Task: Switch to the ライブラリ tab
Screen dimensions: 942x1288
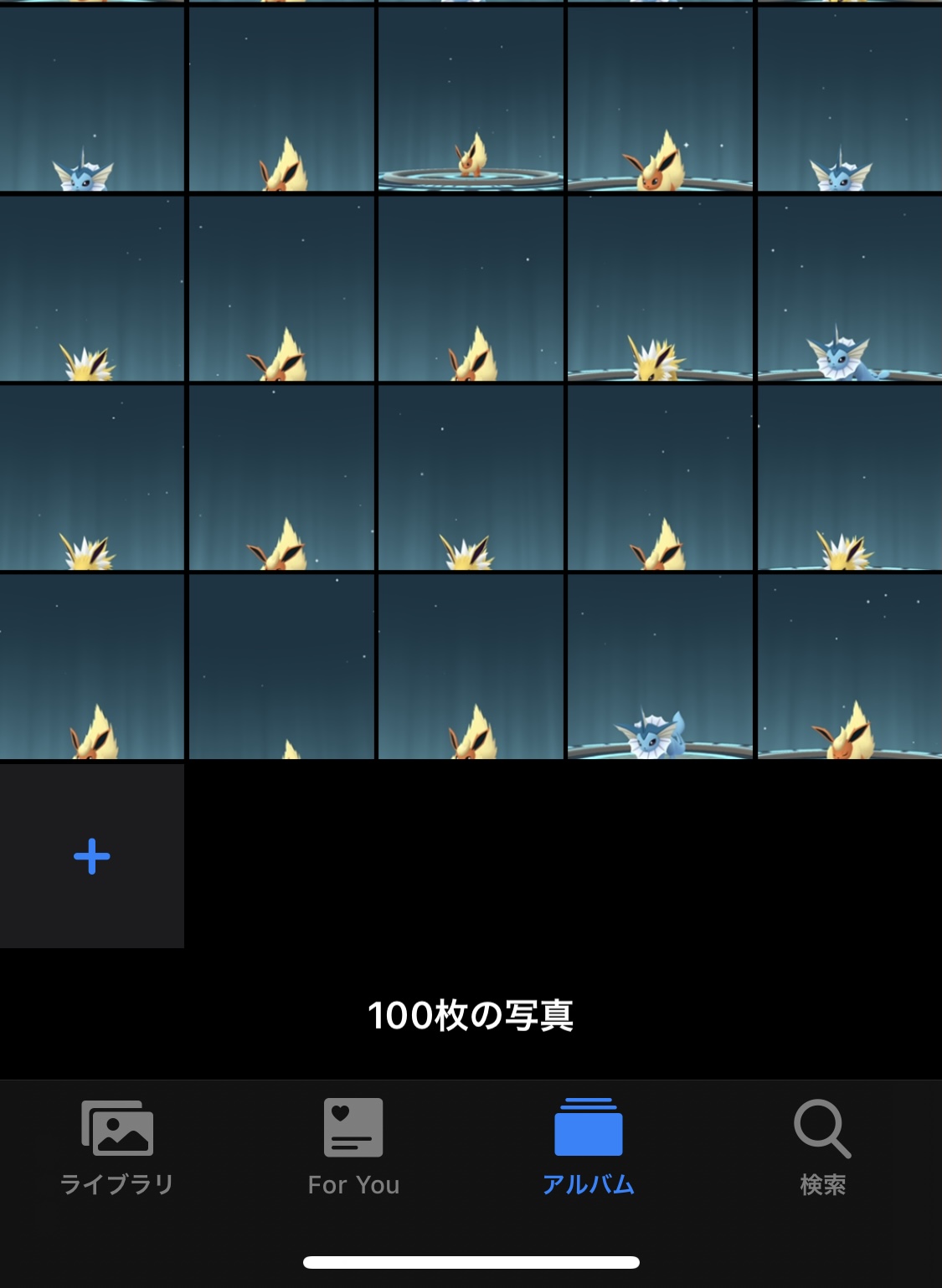Action: [x=117, y=1147]
